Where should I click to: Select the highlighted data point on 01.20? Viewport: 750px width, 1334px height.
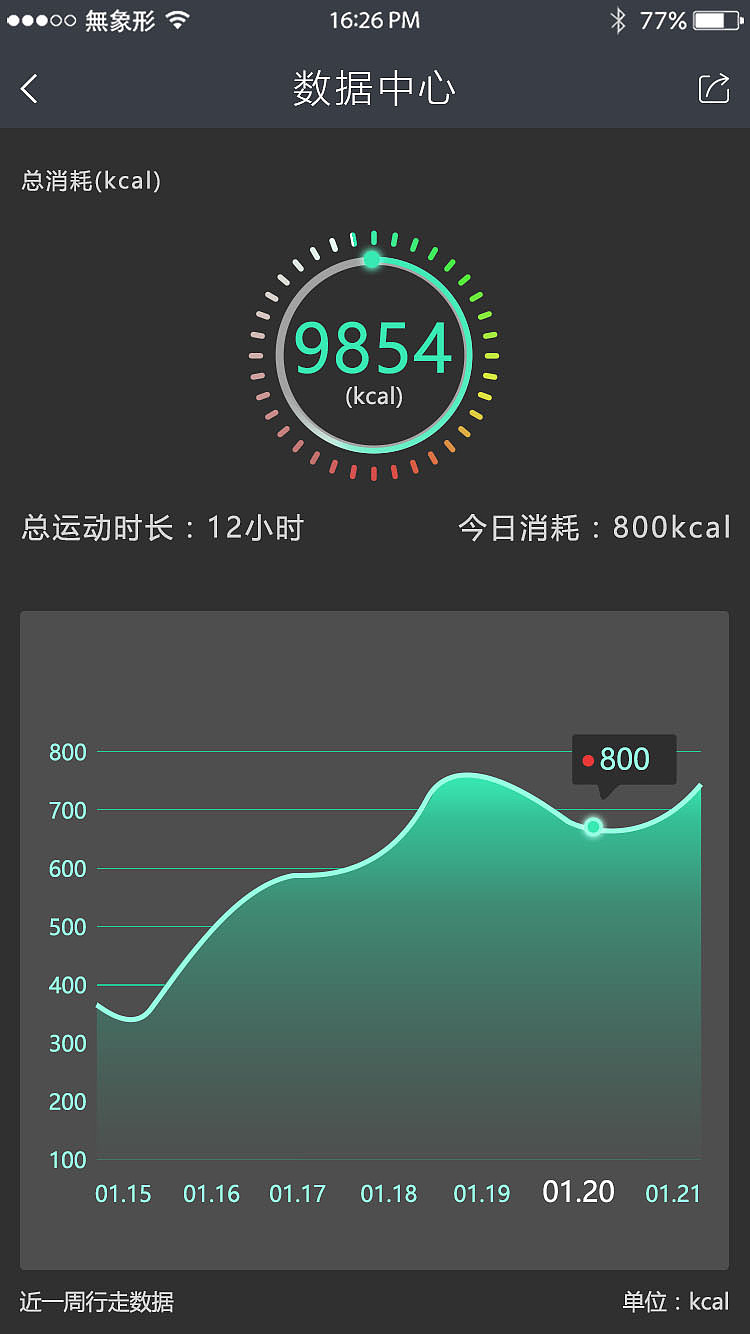592,827
